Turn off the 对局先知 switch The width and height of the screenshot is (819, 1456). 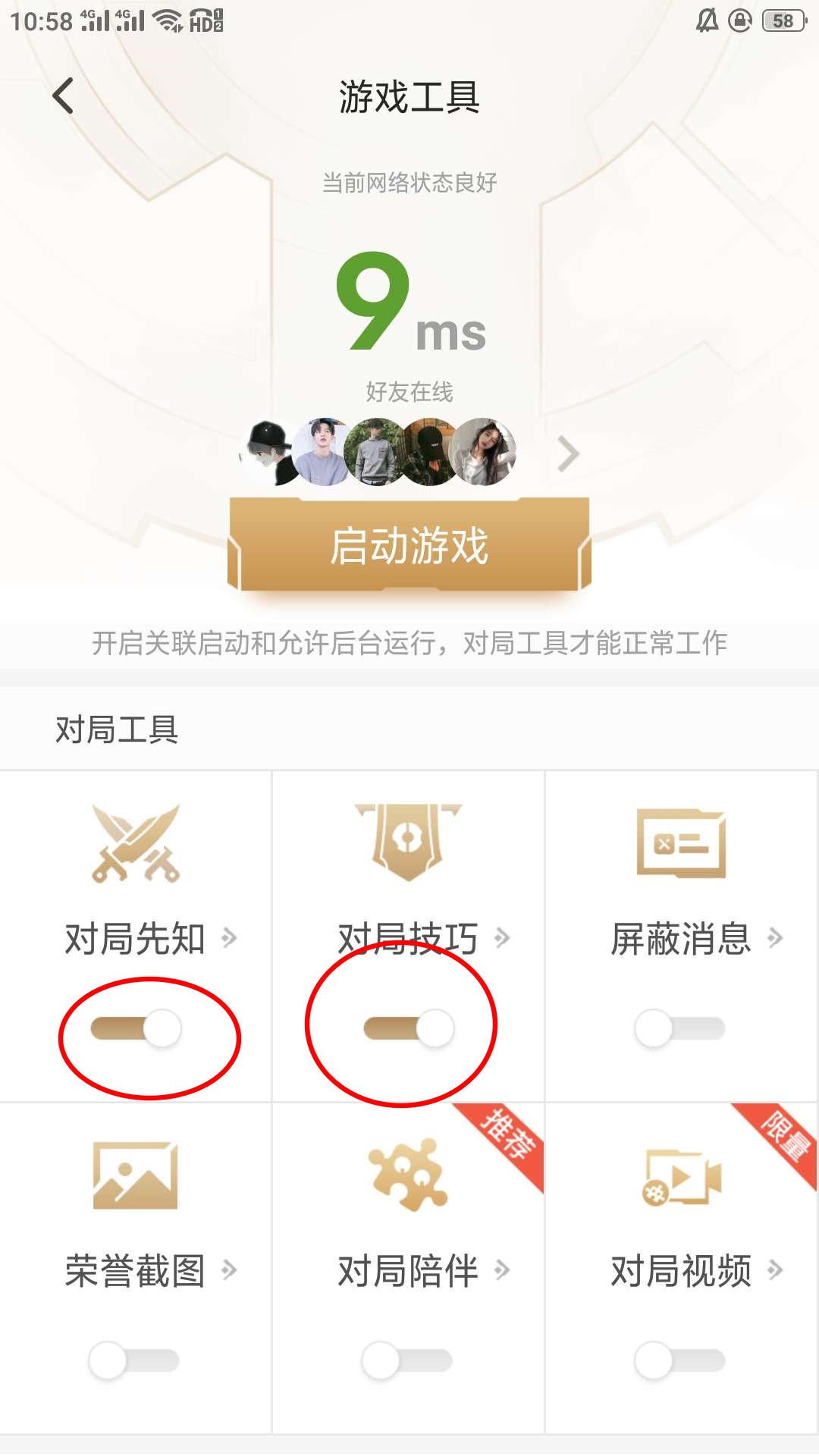tap(136, 1029)
